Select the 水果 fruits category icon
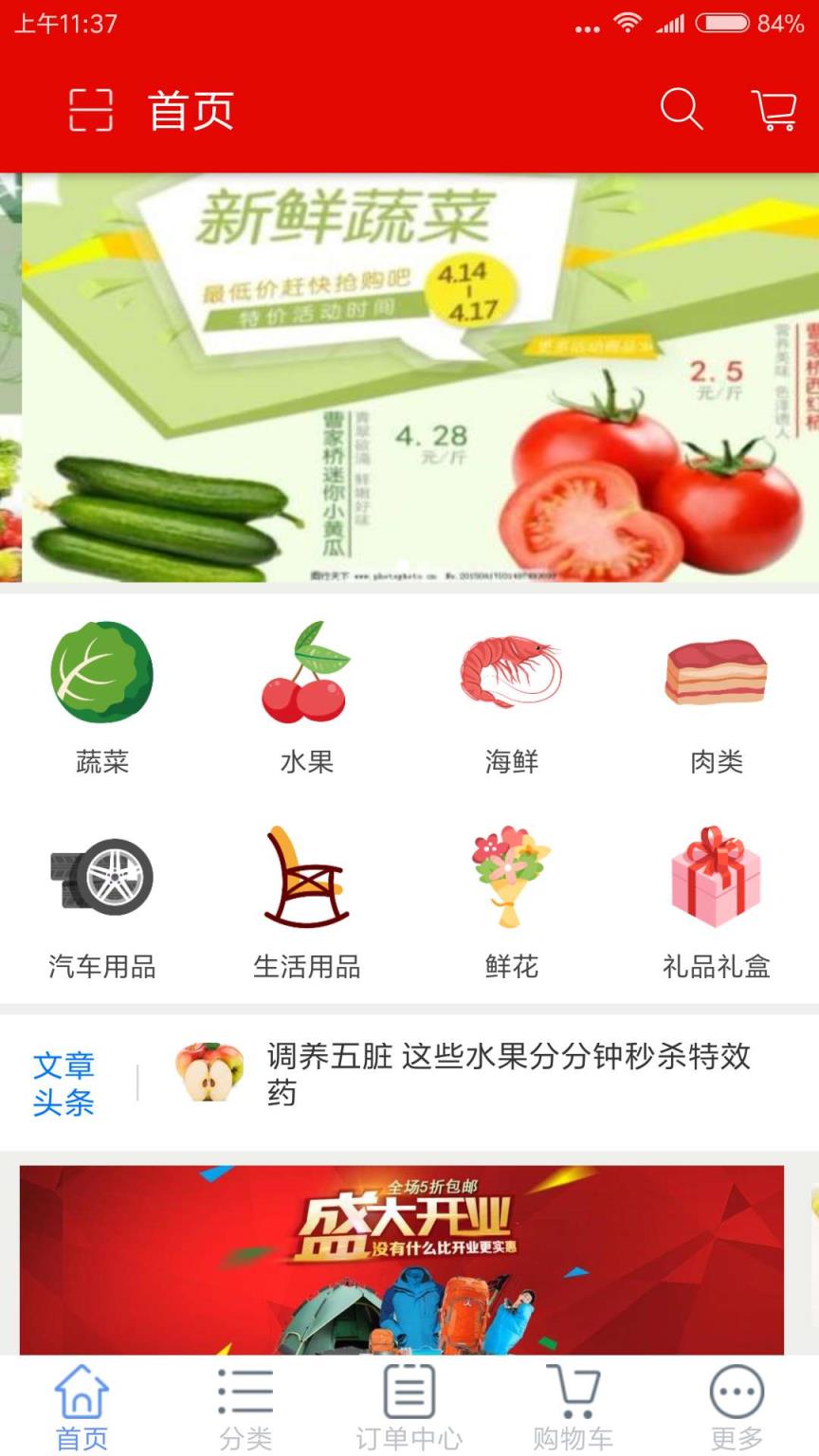Viewport: 819px width, 1456px height. [307, 673]
